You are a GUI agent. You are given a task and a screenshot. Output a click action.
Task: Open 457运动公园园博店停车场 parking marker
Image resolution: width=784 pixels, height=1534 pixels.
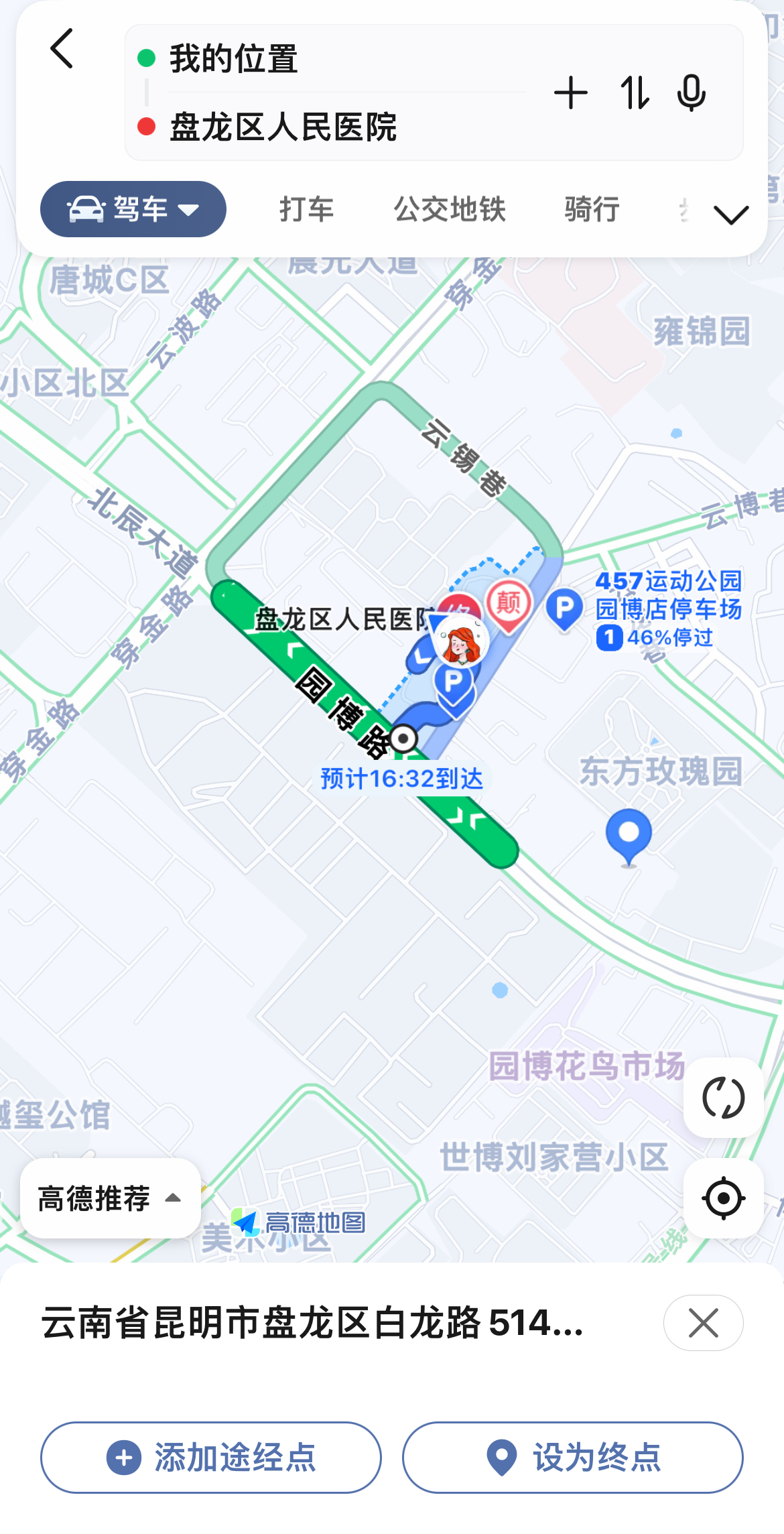pos(564,609)
